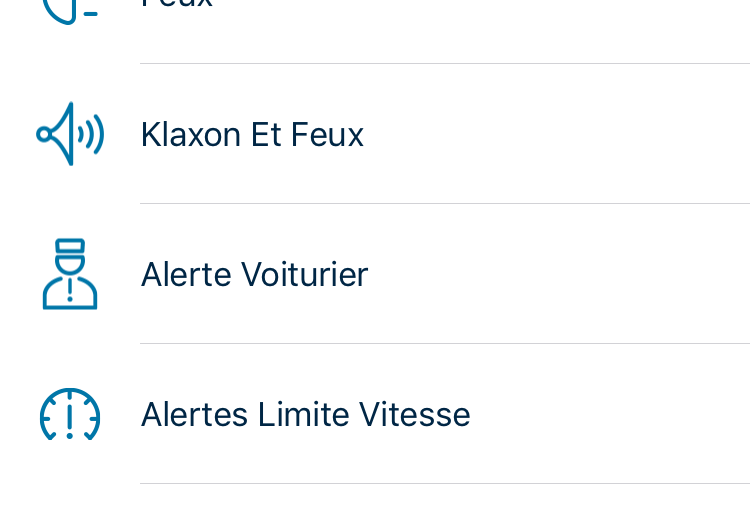Viewport: 750px width, 525px height.
Task: Open Alertes Limite Vitesse settings
Action: 305,414
